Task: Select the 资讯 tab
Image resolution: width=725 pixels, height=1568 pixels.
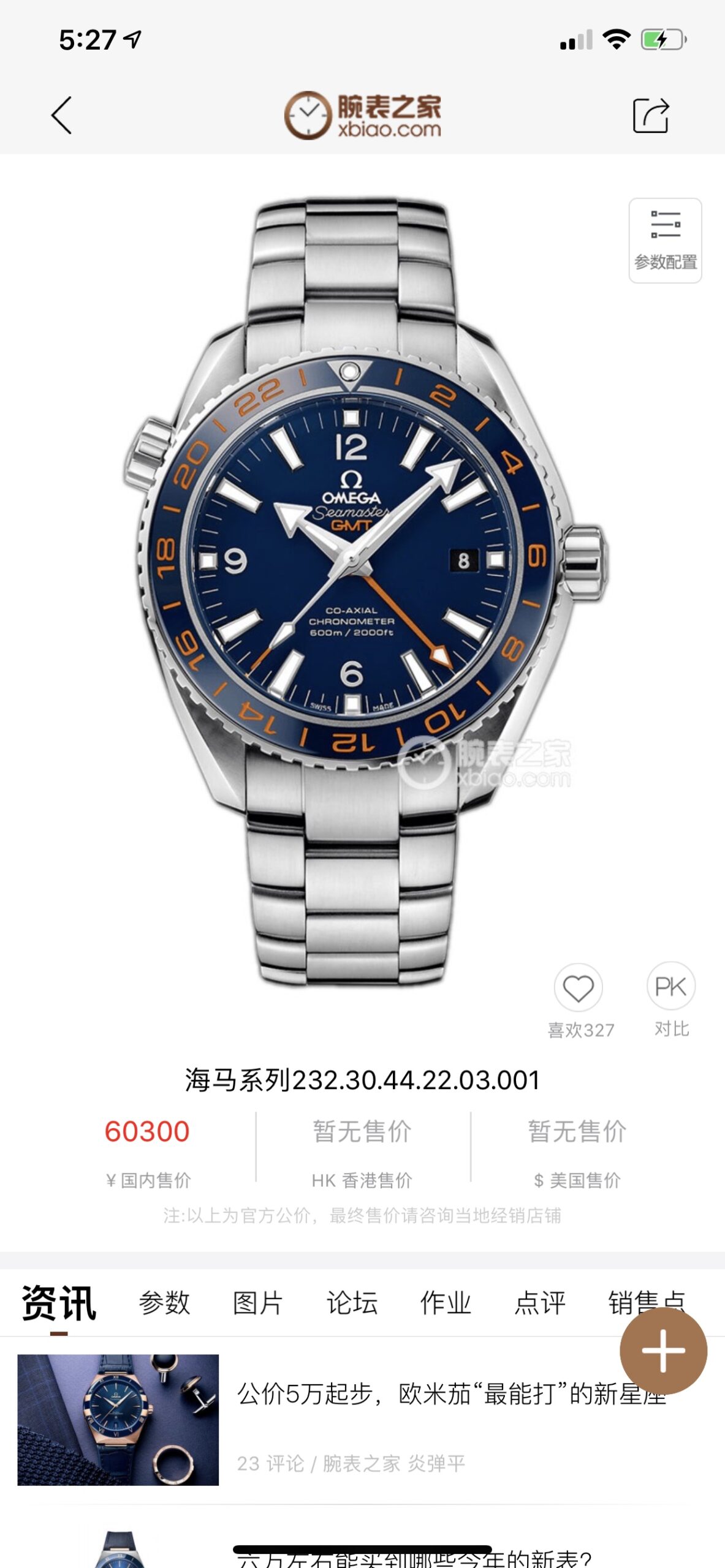Action: point(59,1303)
